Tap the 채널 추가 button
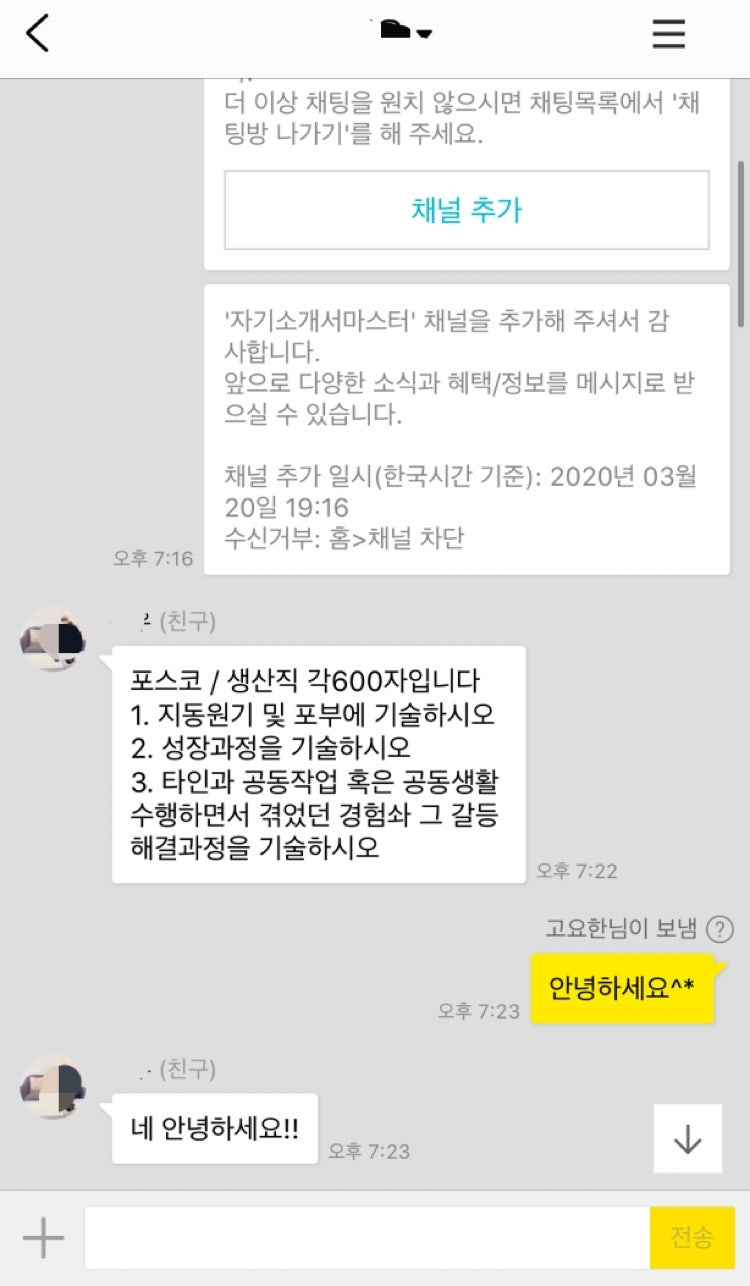 click(466, 210)
